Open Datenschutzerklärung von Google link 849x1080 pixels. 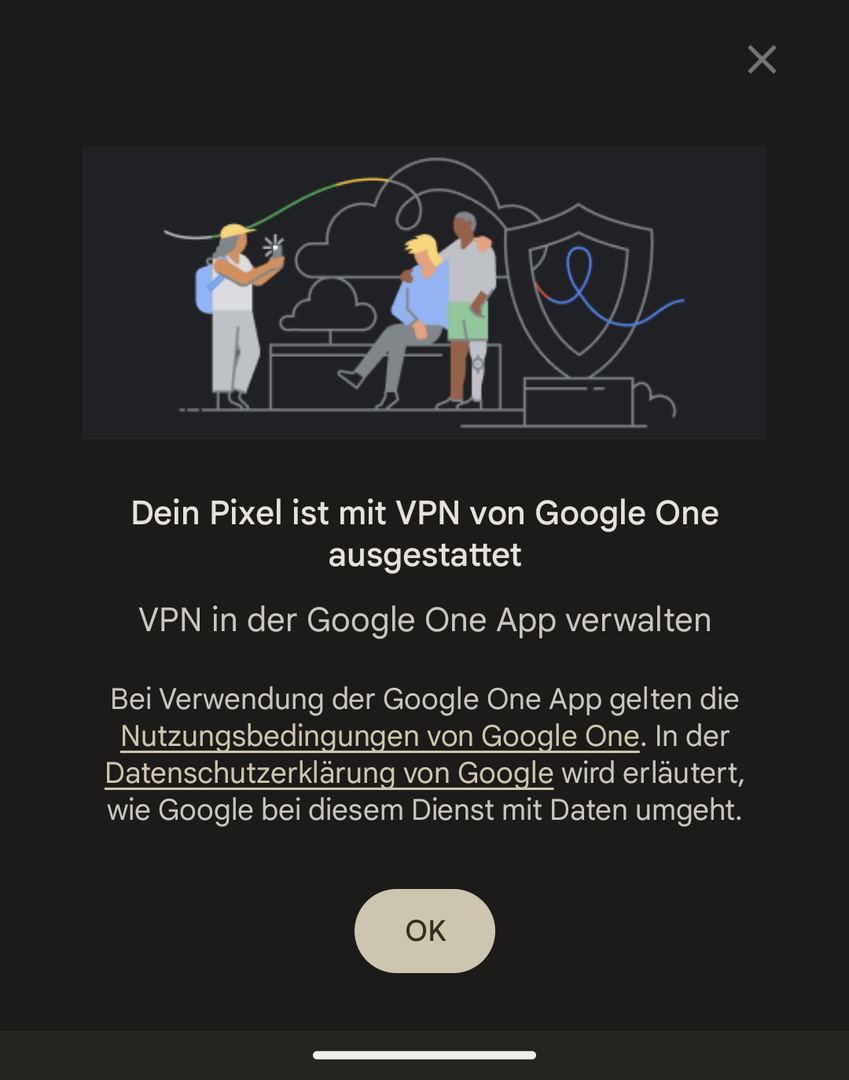[329, 773]
